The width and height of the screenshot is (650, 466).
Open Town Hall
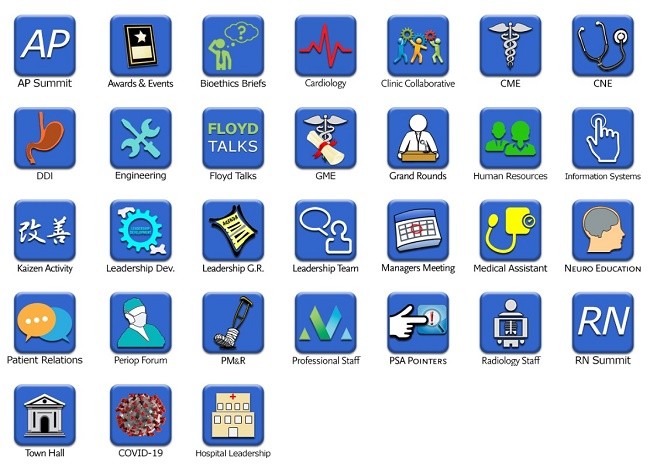coord(45,415)
